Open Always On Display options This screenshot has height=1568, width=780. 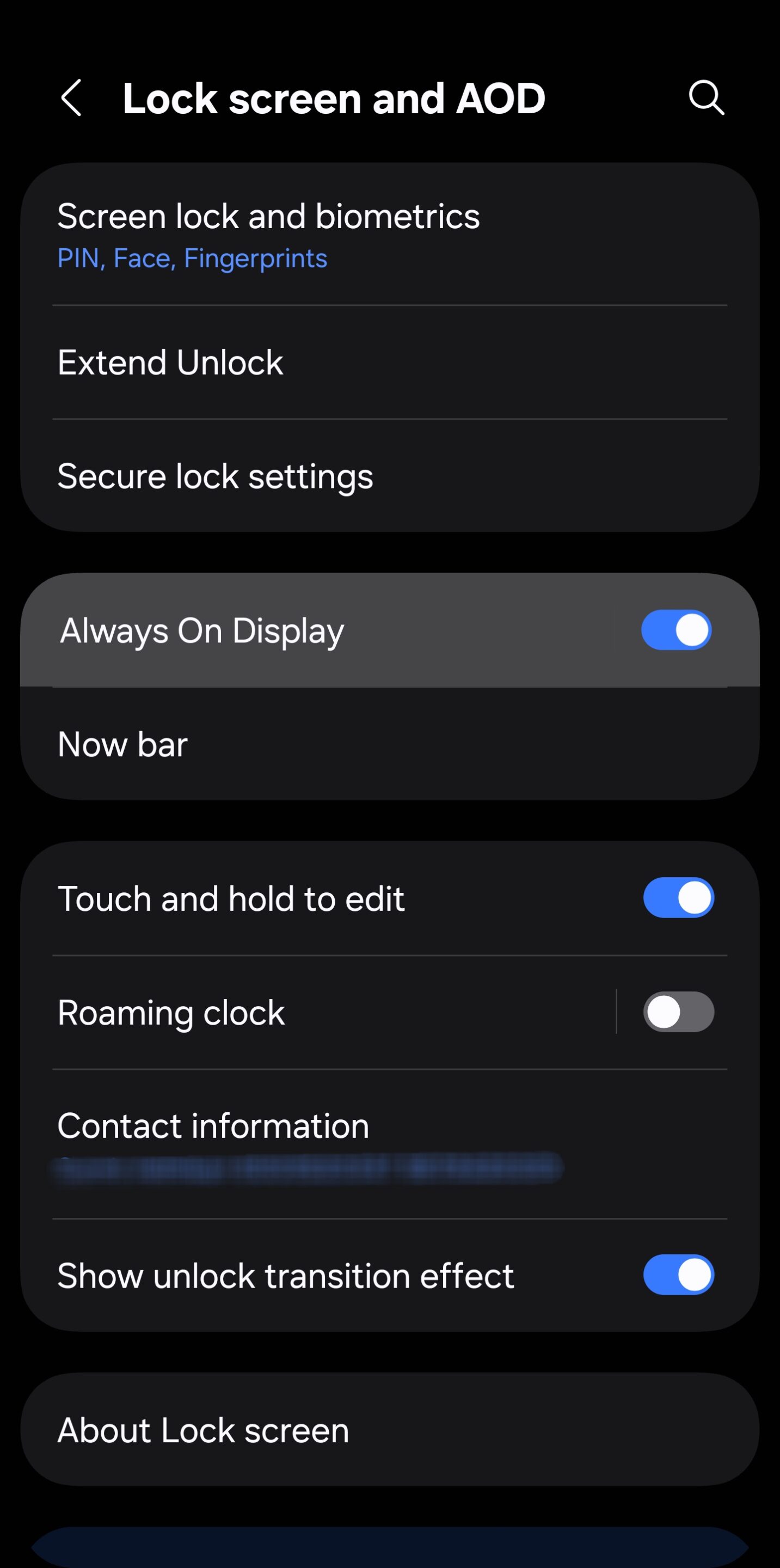pyautogui.click(x=316, y=630)
